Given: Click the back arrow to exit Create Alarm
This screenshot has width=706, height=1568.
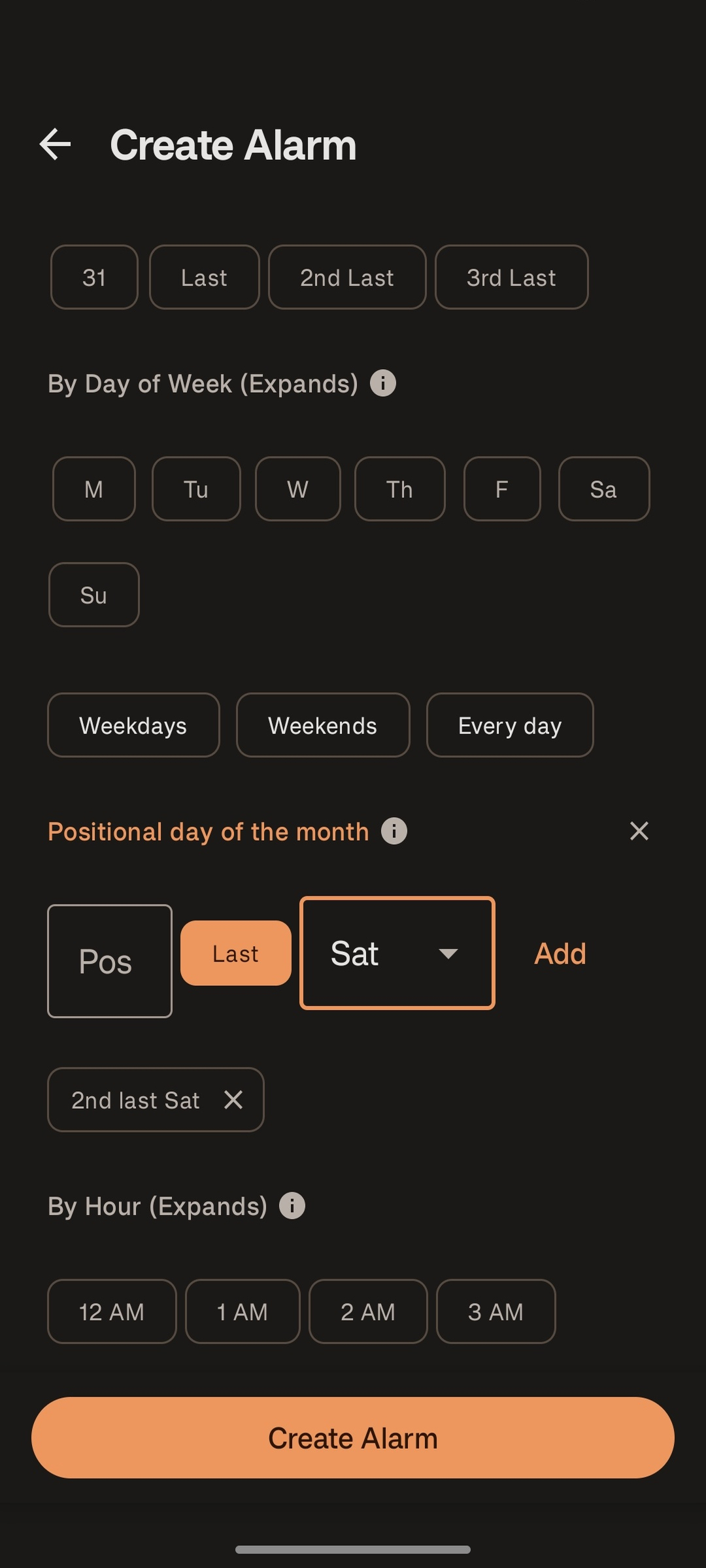Looking at the screenshot, I should 55,145.
